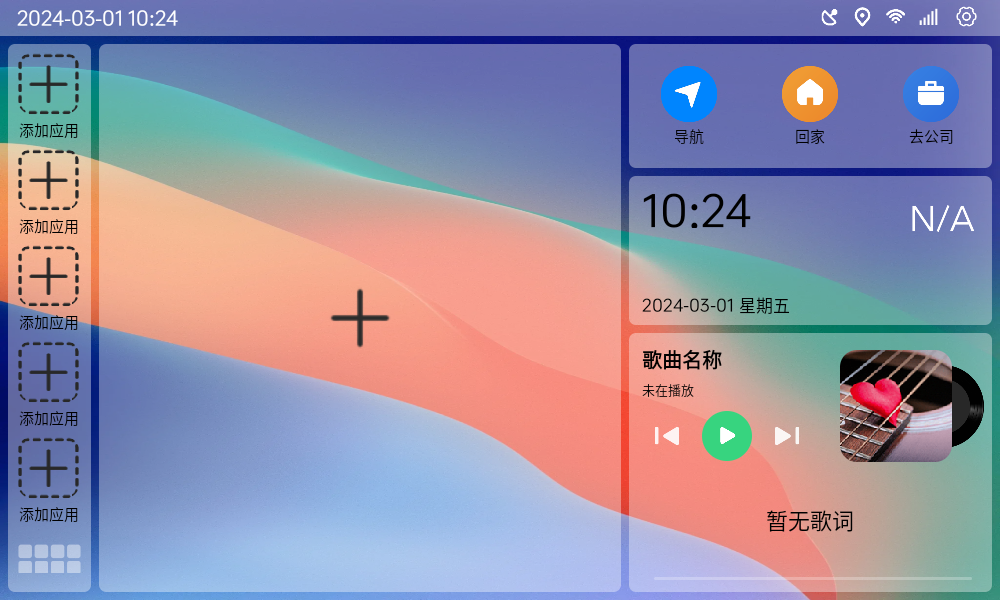The image size is (1000, 600).
Task: Skip to the previous song
Action: tap(667, 435)
